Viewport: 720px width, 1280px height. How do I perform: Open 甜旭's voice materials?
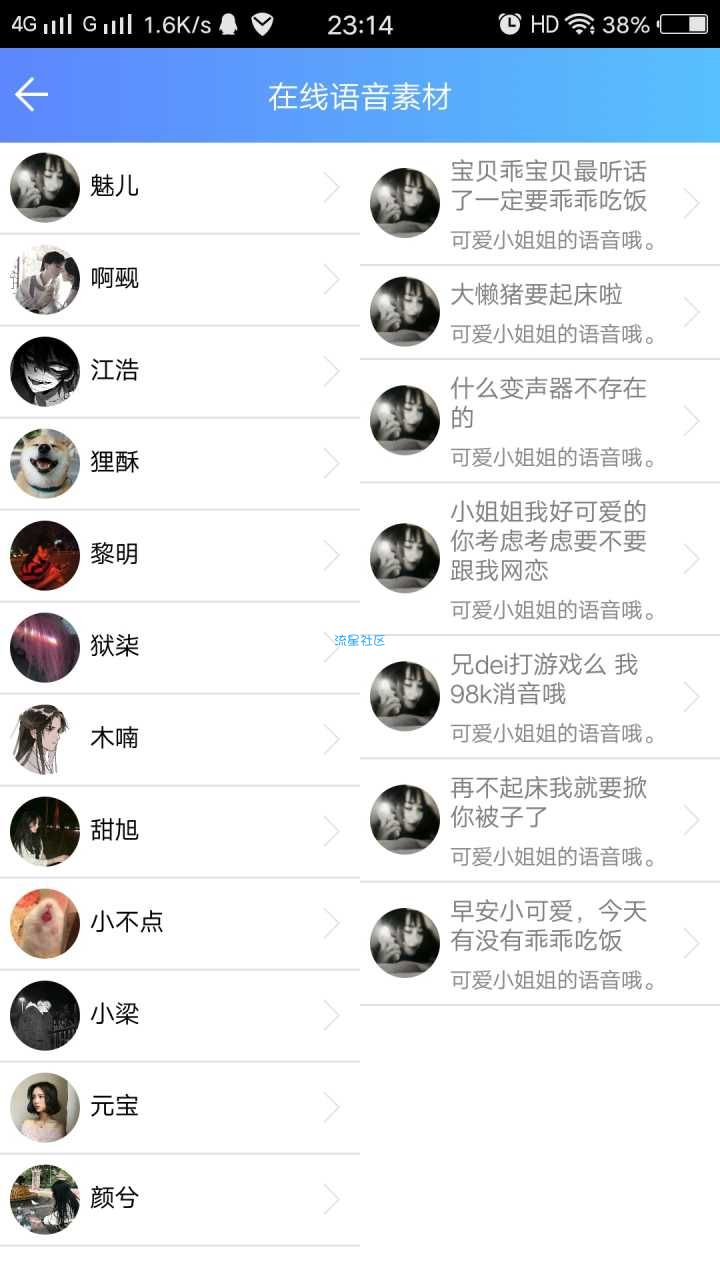(180, 831)
